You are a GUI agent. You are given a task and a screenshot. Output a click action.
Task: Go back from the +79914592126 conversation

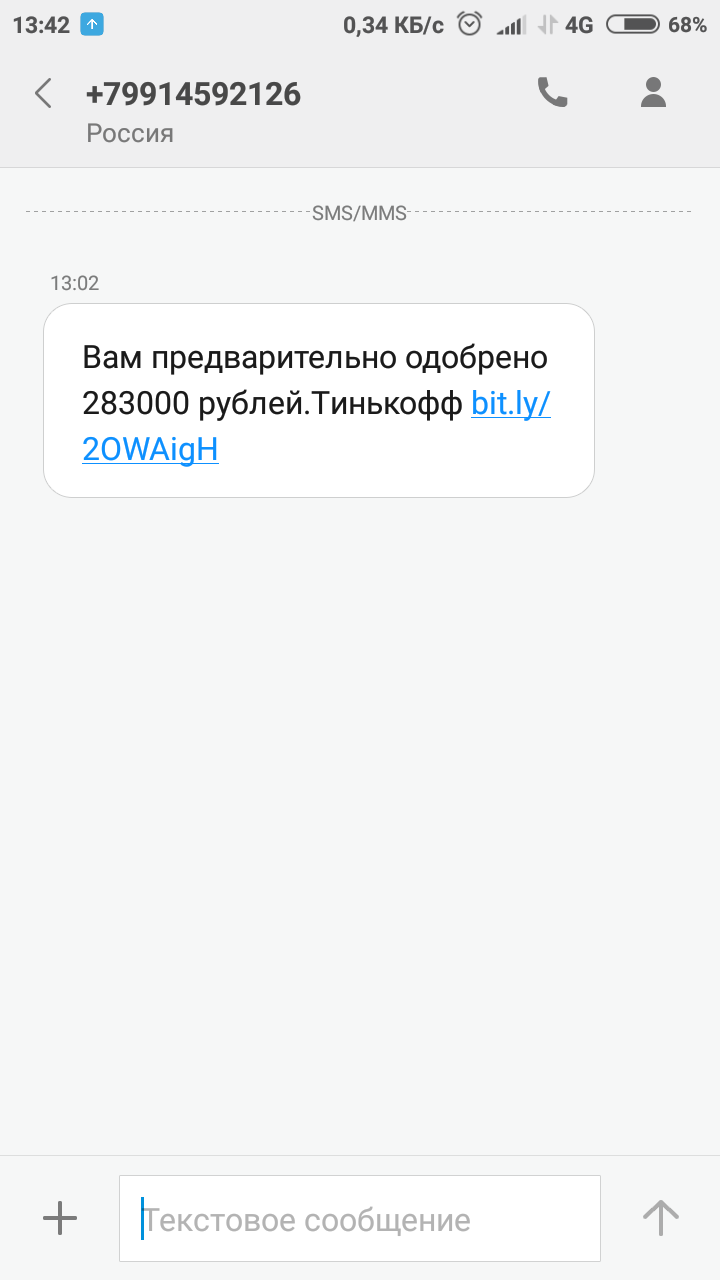(x=43, y=94)
